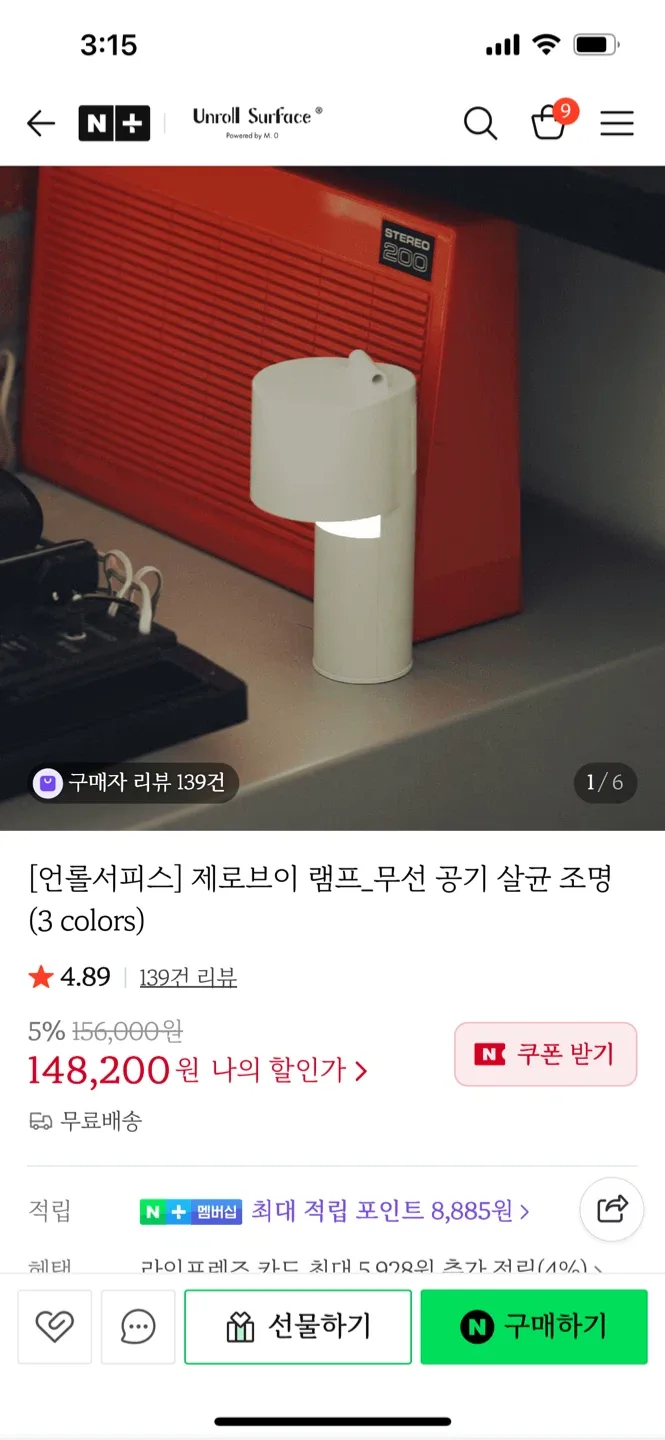Tap the 구매하기 buy button
This screenshot has width=665, height=1440.
(534, 1326)
